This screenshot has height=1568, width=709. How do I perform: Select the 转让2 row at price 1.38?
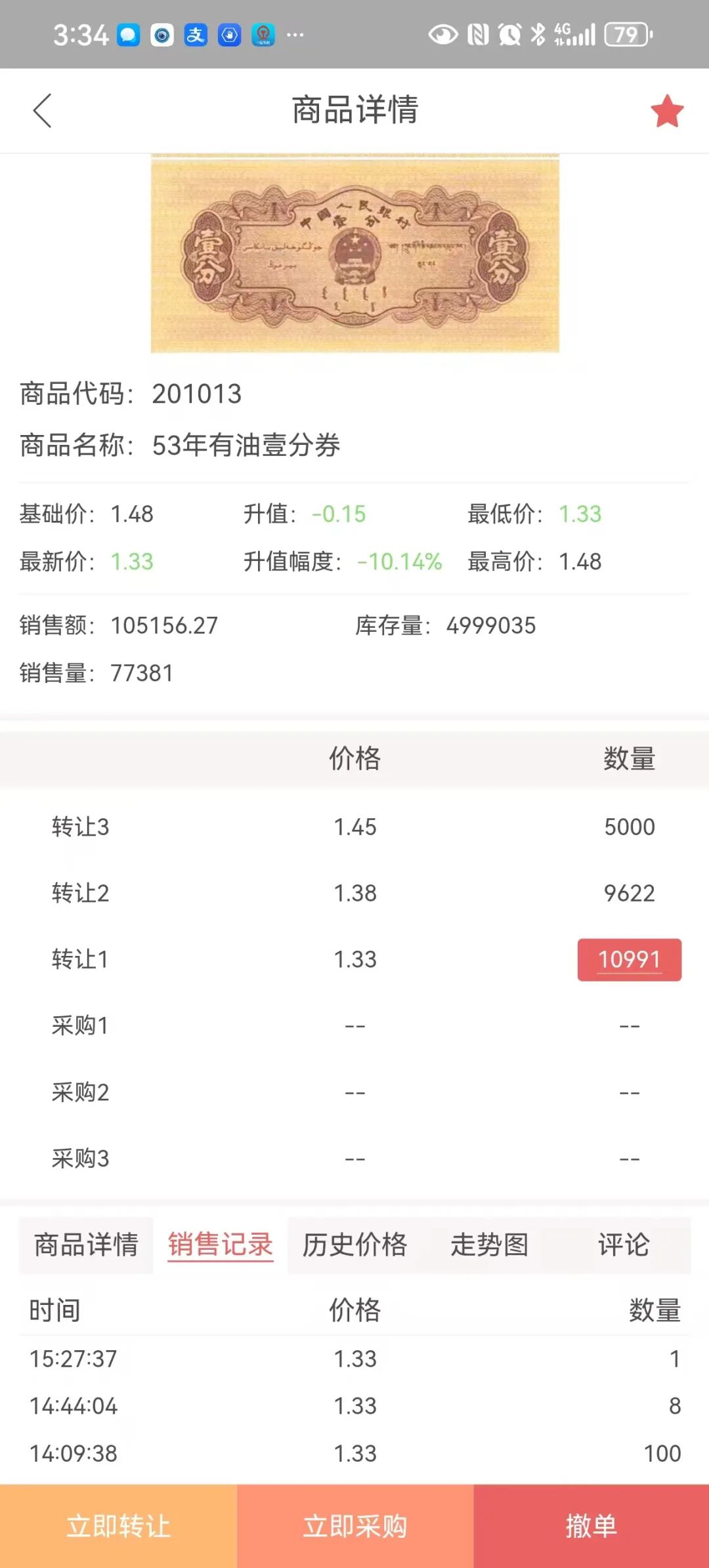(354, 893)
